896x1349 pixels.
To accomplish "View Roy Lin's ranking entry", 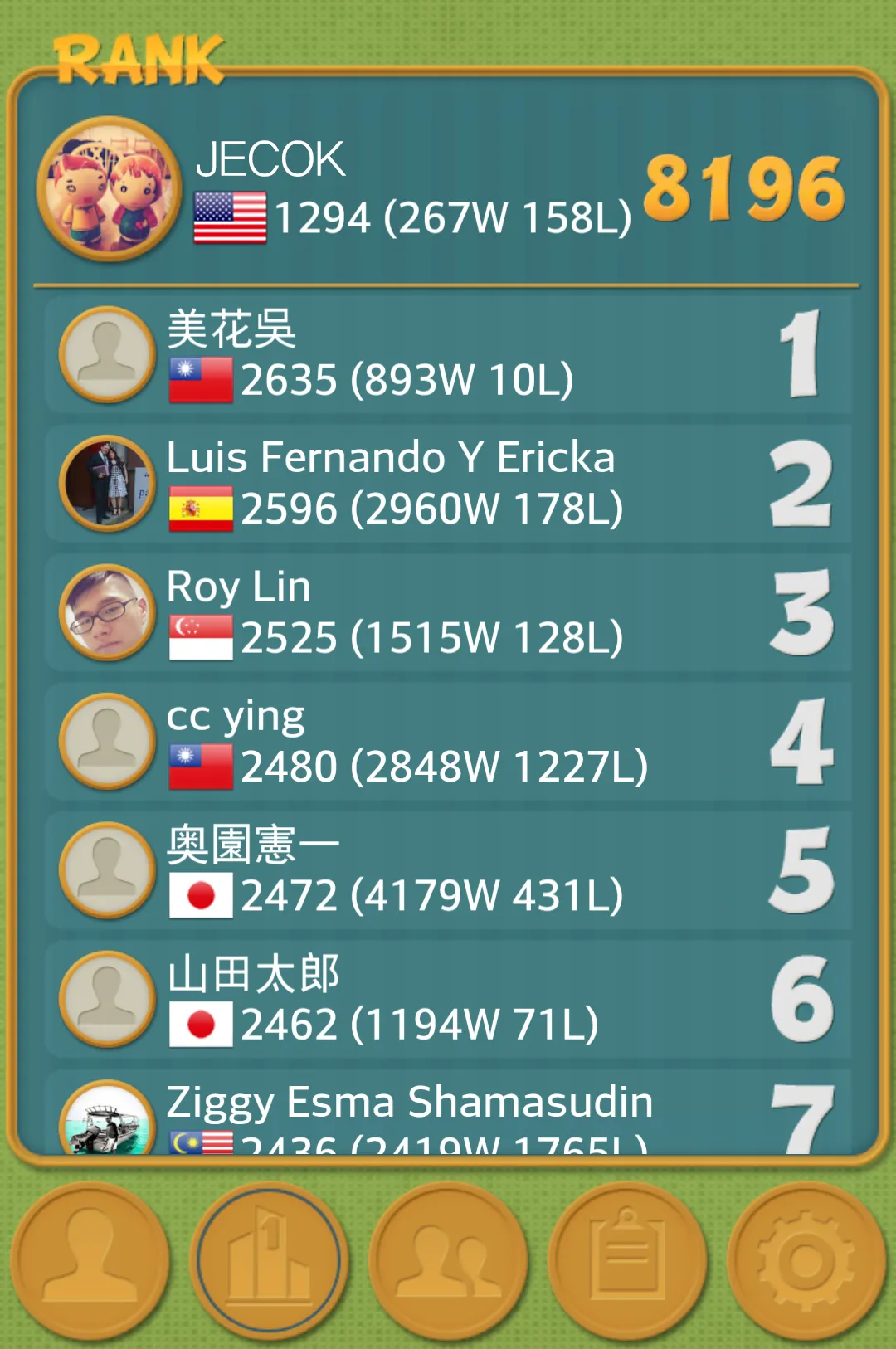I will tap(448, 612).
